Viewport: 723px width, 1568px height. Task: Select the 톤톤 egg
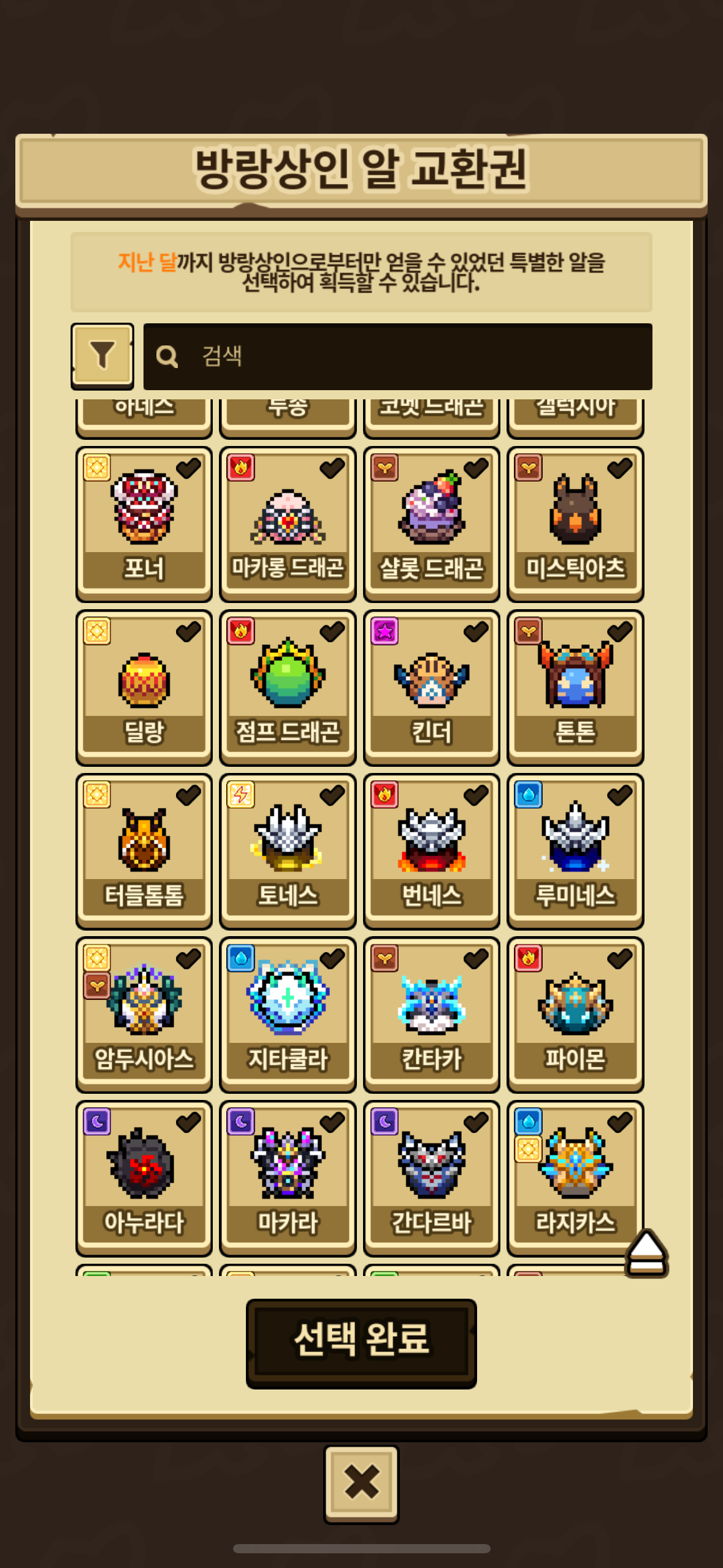point(575,688)
